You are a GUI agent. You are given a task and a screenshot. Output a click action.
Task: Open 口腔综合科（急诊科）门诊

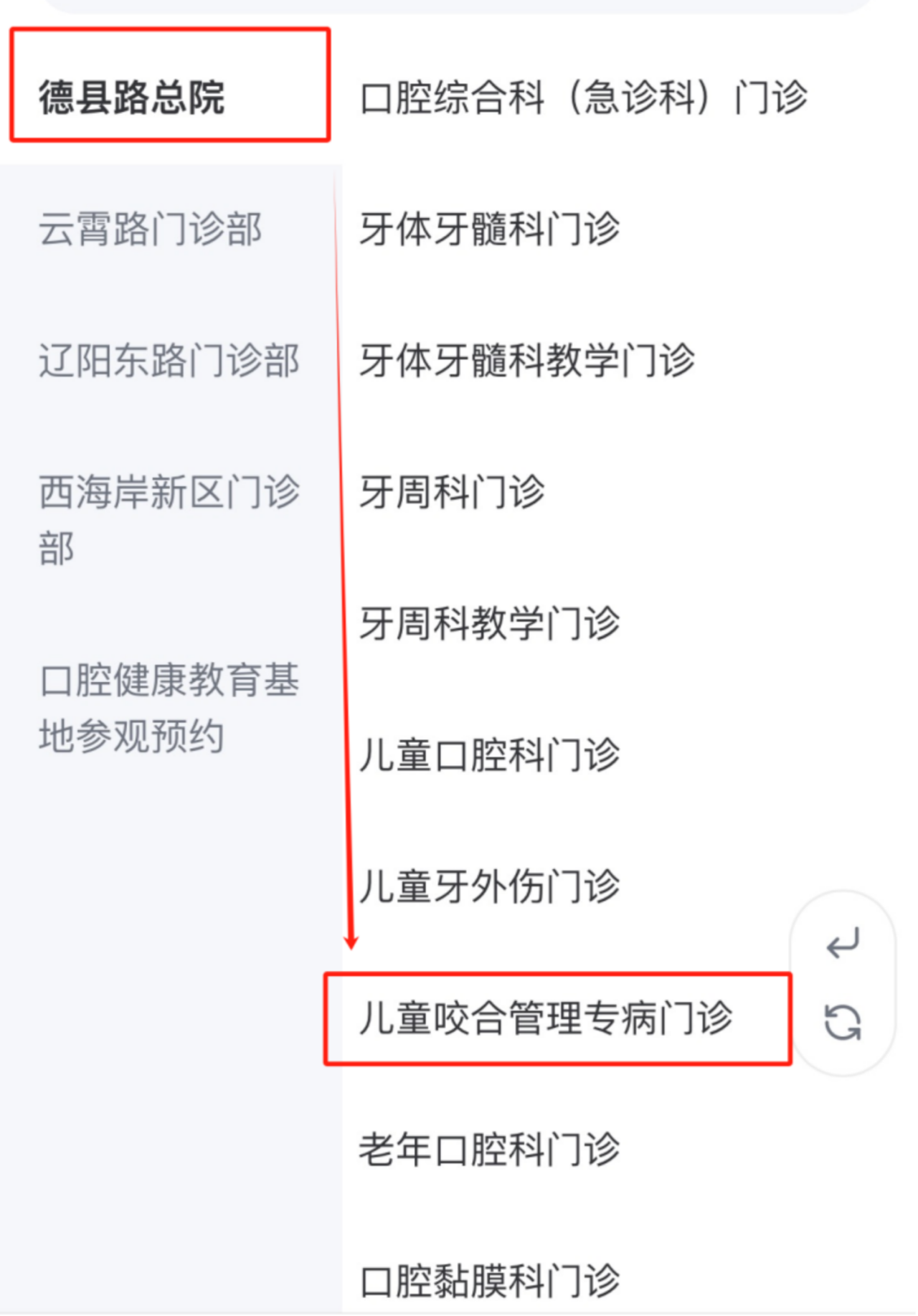pyautogui.click(x=583, y=98)
